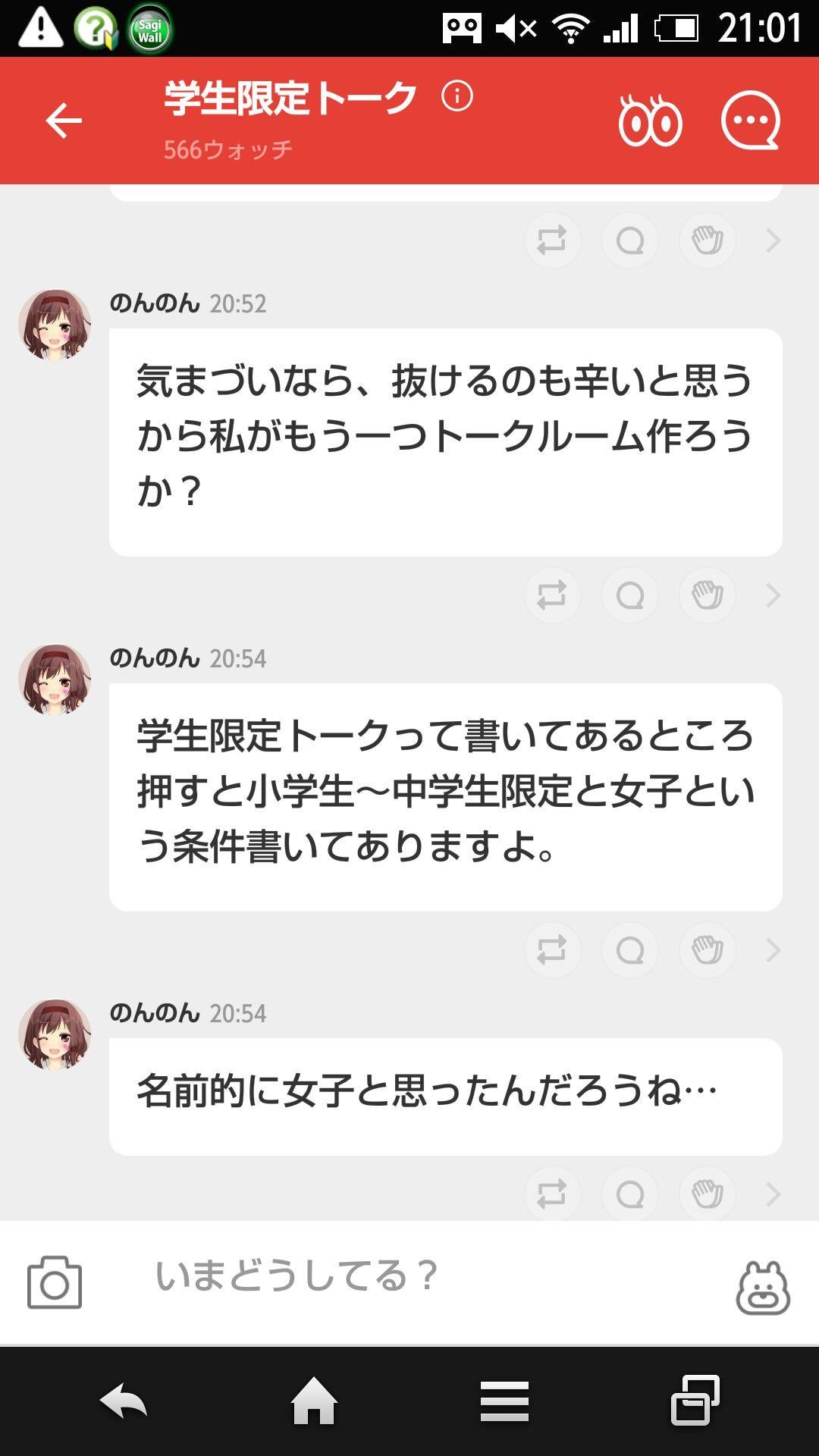Open more actions via the chevron under the 20:52 post
This screenshot has height=1456, width=819.
tap(773, 595)
